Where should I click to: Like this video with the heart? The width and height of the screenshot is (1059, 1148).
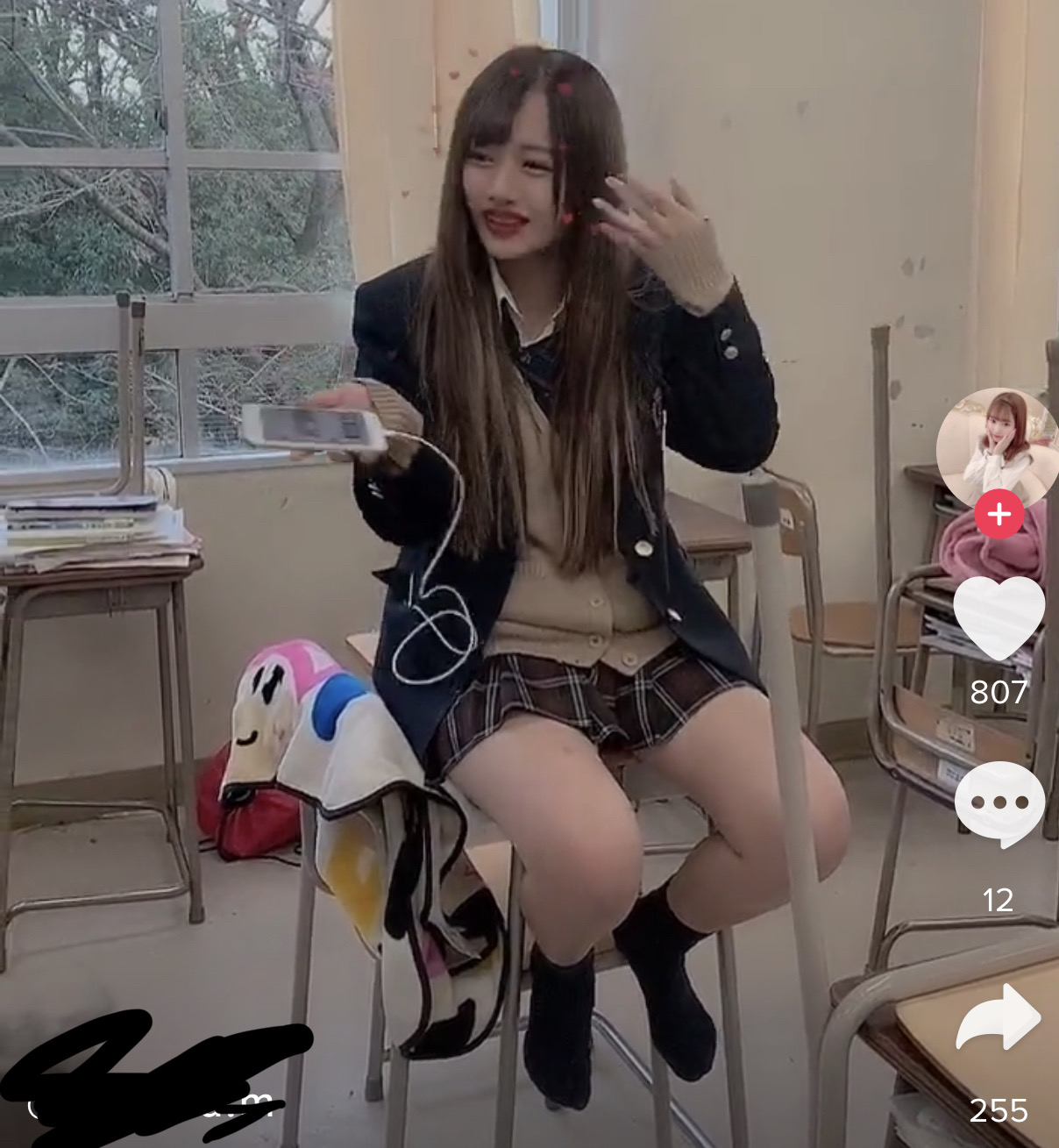coord(999,617)
